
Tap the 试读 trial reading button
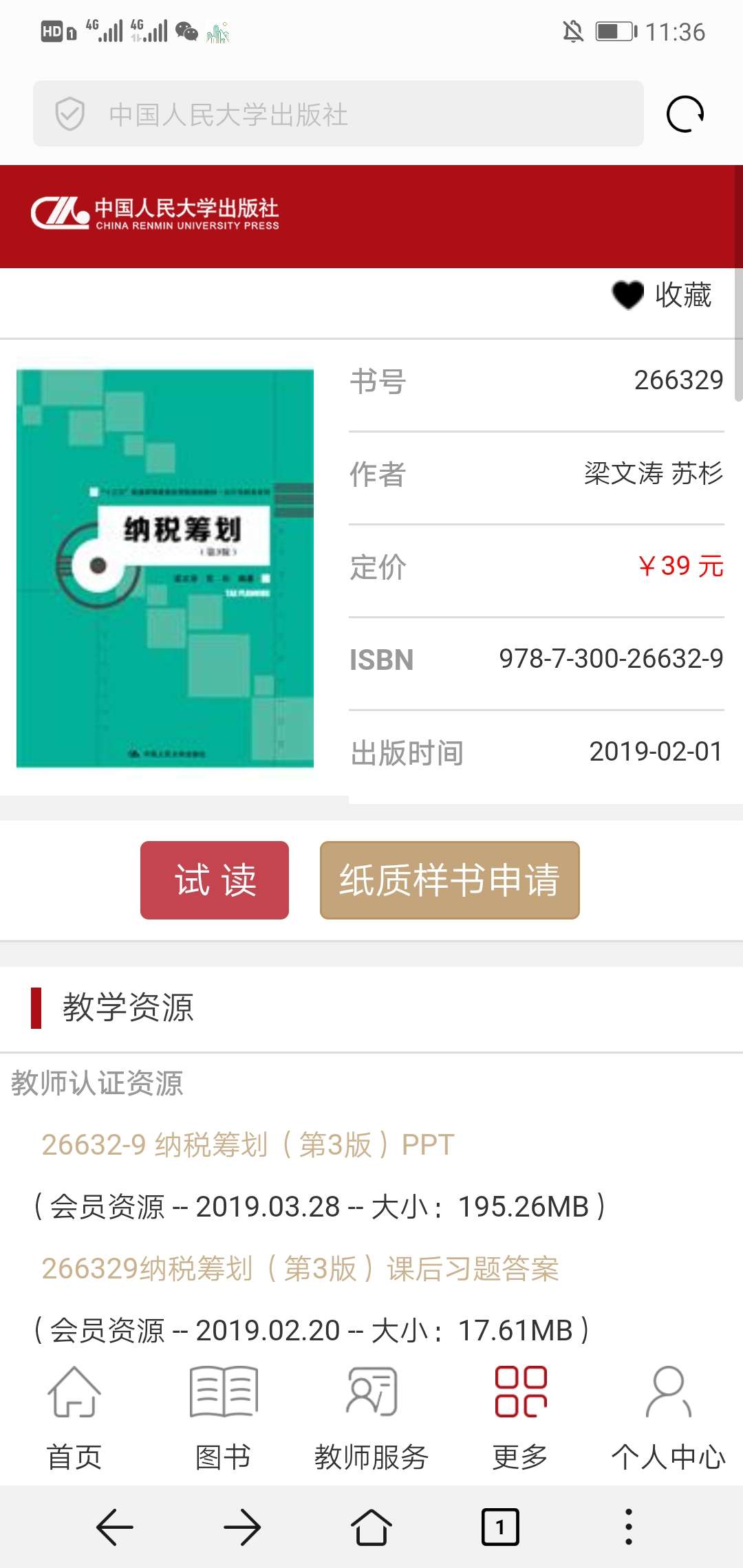pos(215,880)
